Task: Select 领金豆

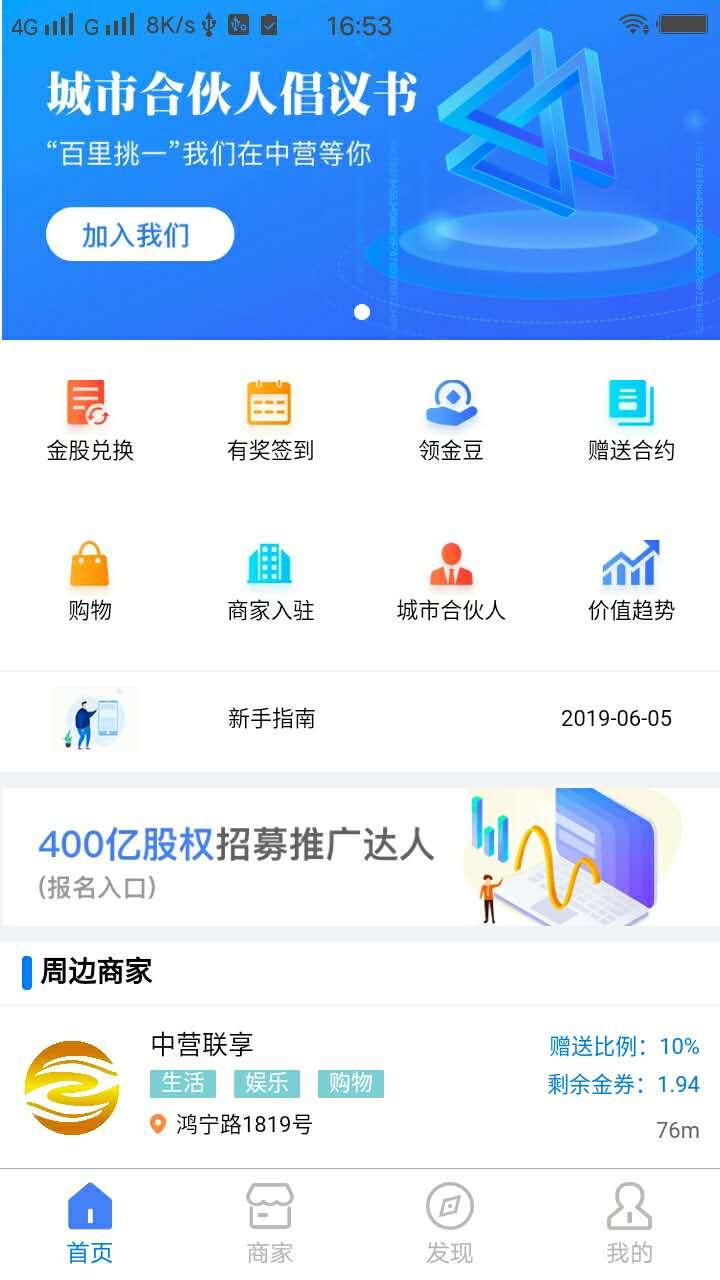Action: [x=450, y=420]
